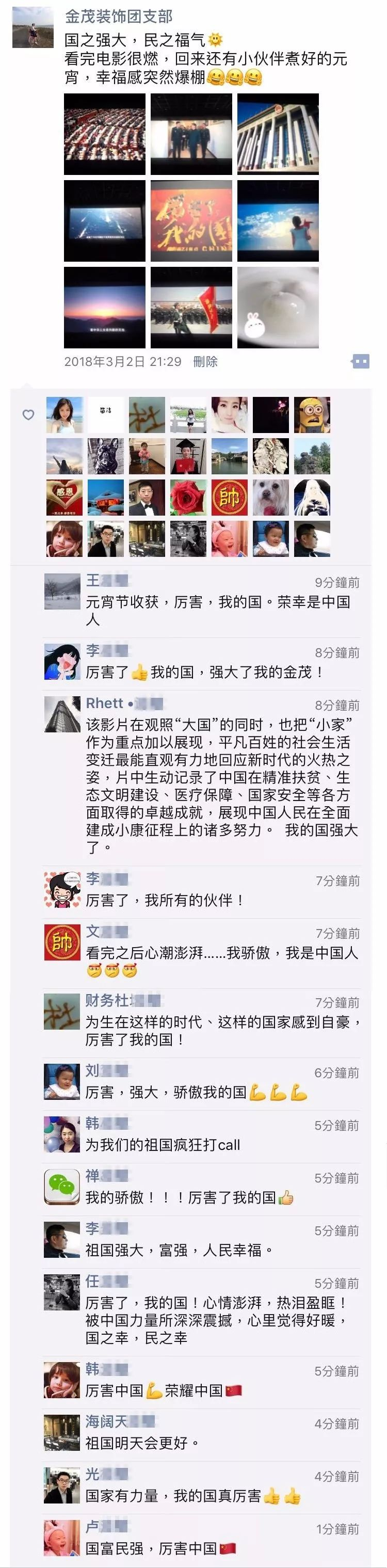Open 财务杜's profile name in comments

107,1000
